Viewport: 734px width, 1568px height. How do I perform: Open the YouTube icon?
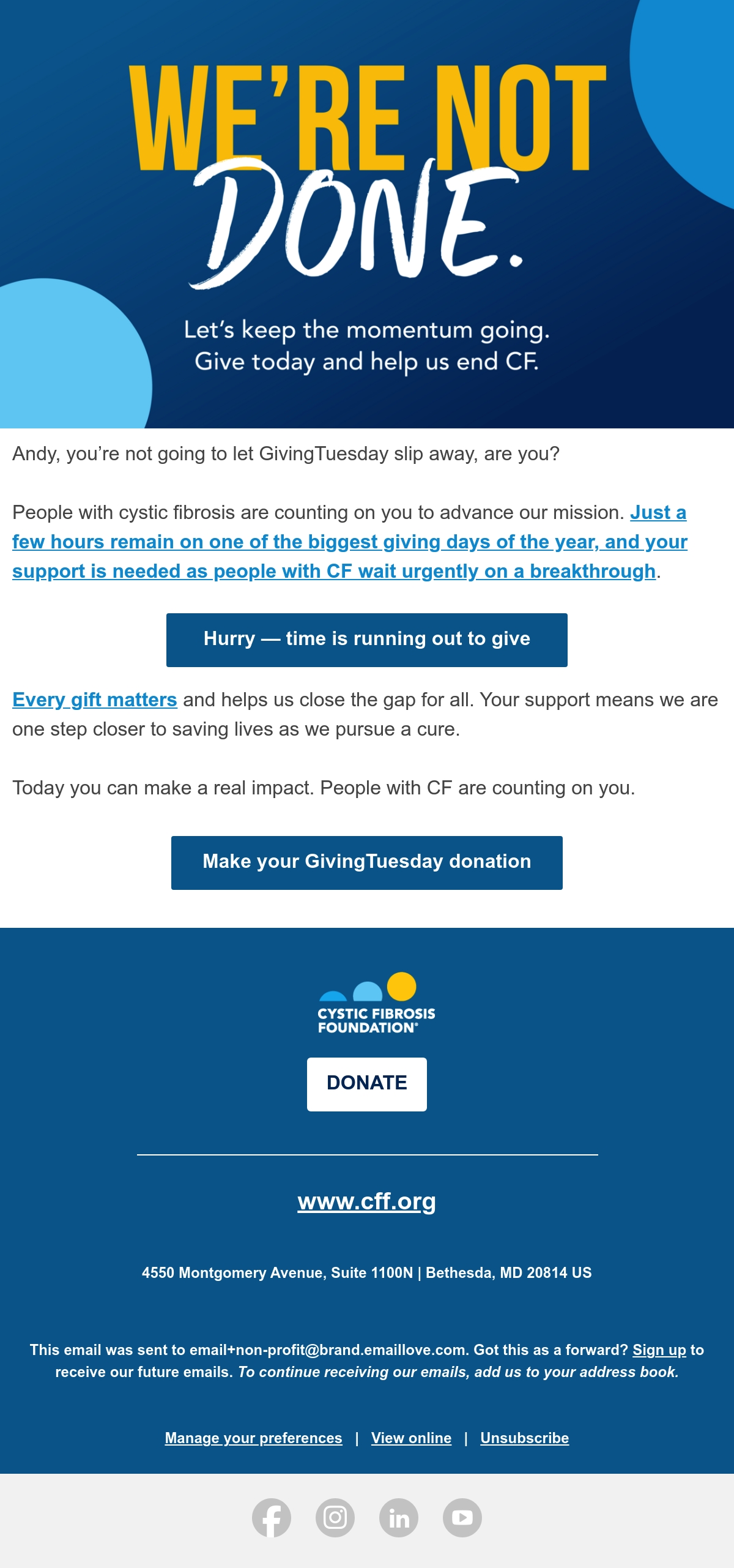[x=462, y=1517]
